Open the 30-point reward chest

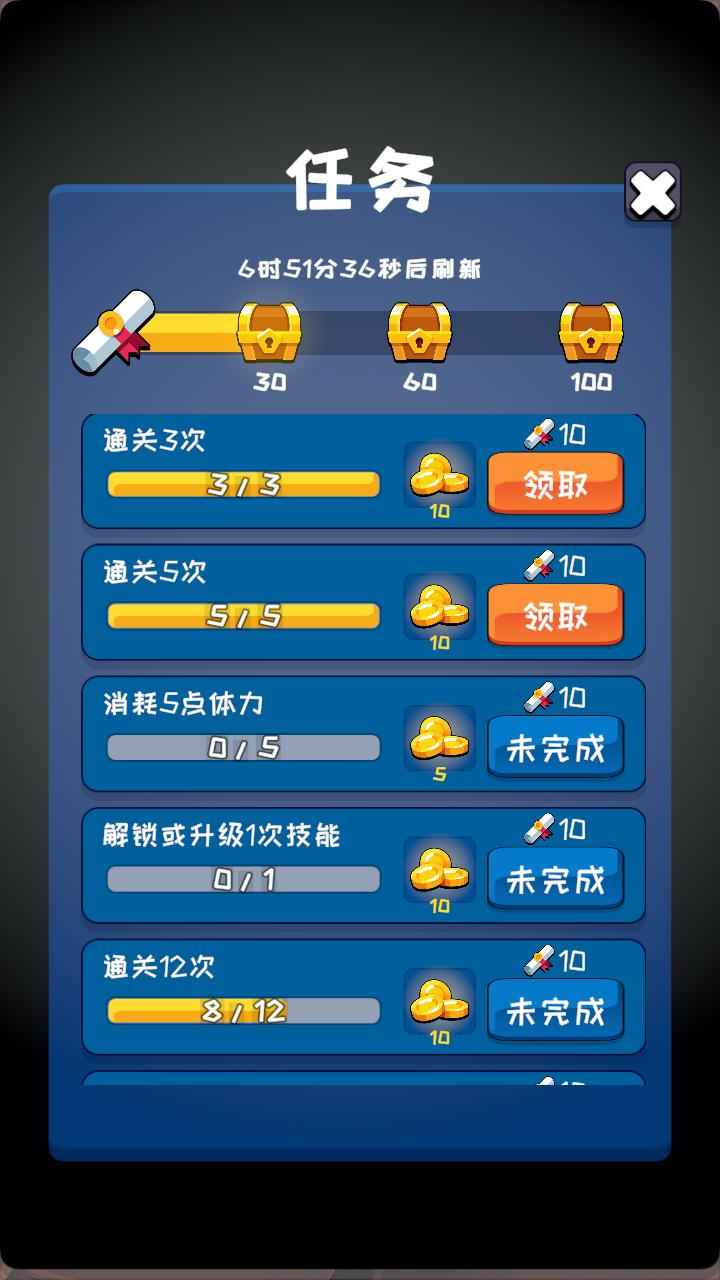pos(270,334)
